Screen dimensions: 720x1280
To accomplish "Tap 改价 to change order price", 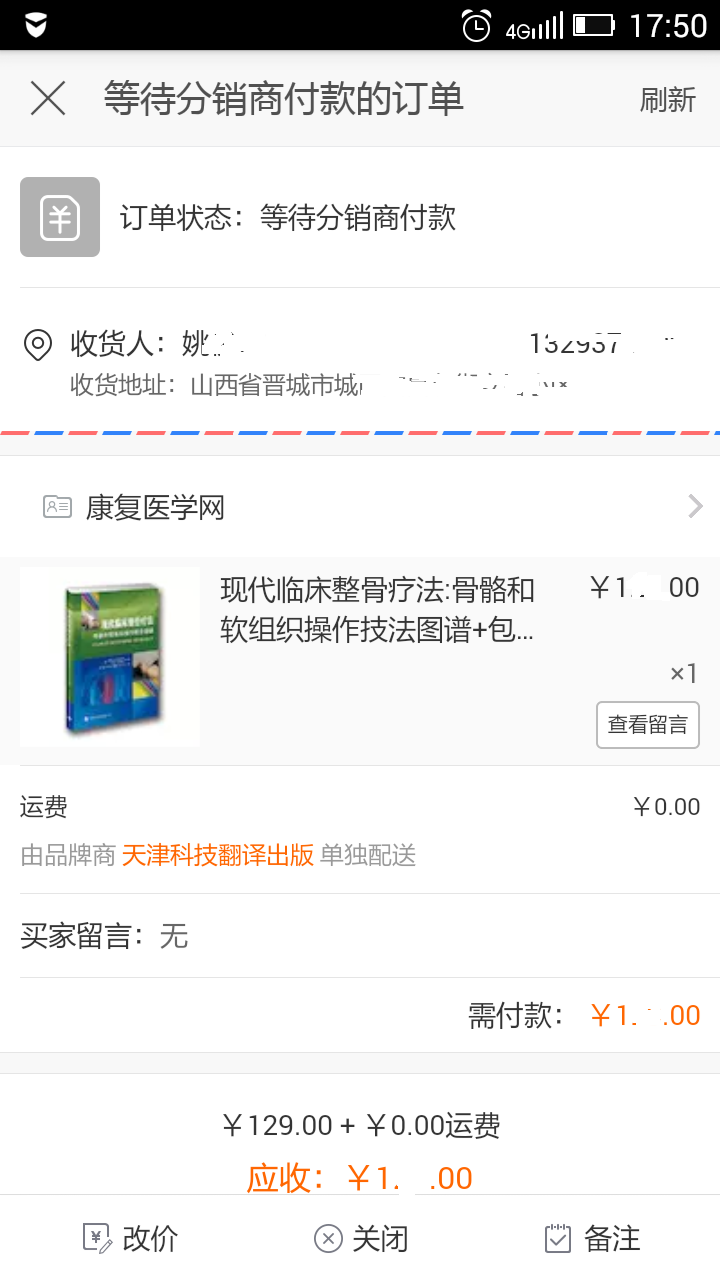I will click(x=130, y=1238).
